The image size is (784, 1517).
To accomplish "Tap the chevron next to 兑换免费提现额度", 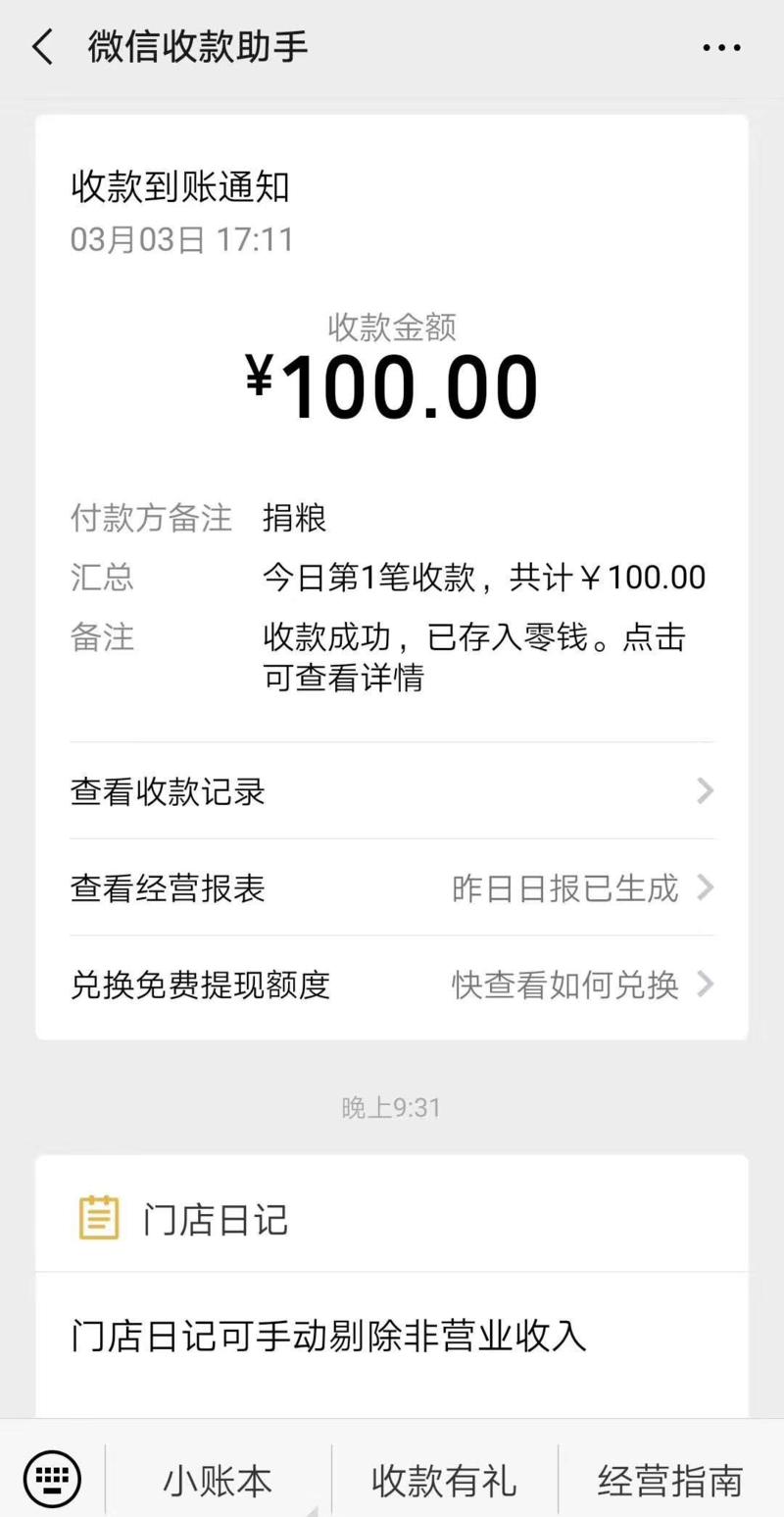I will (x=704, y=985).
